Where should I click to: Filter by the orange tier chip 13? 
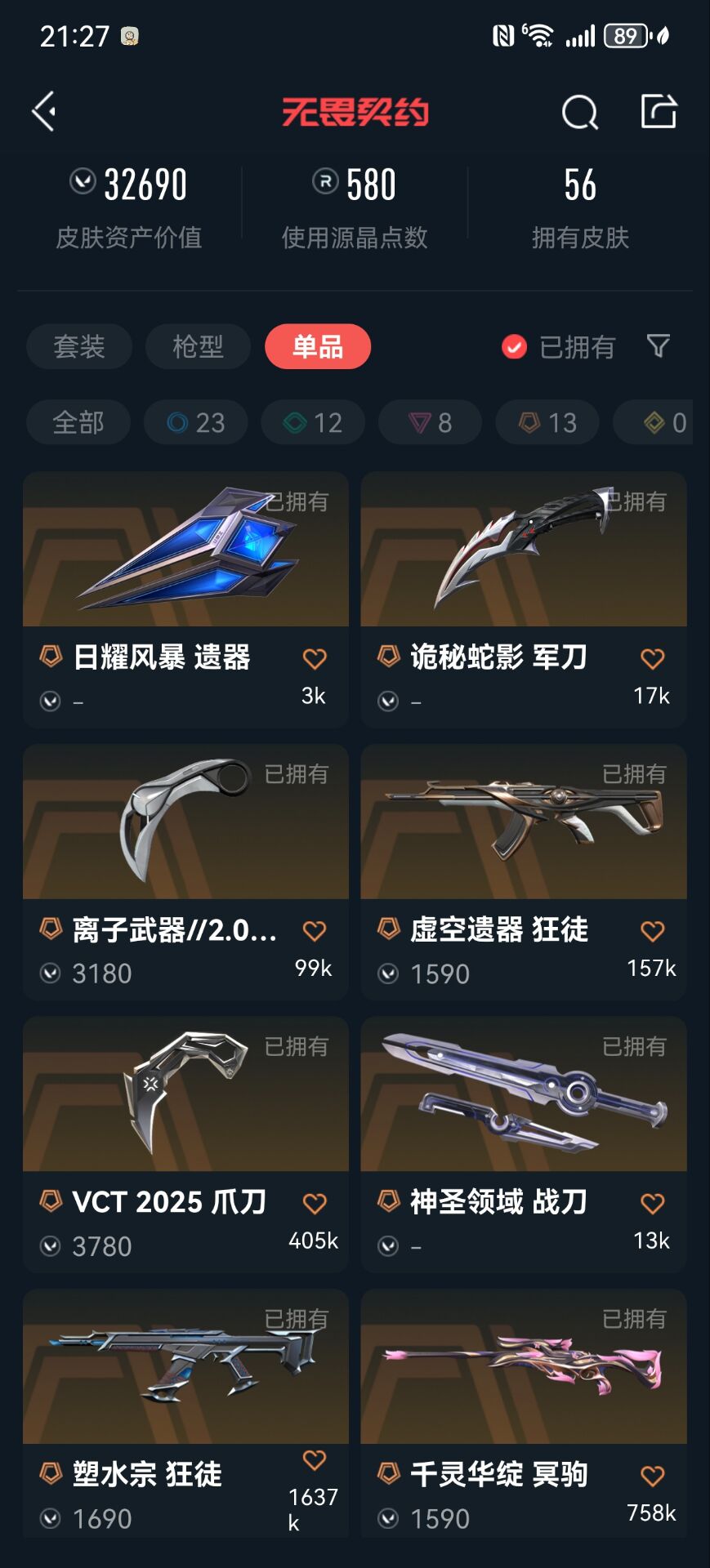[x=548, y=422]
